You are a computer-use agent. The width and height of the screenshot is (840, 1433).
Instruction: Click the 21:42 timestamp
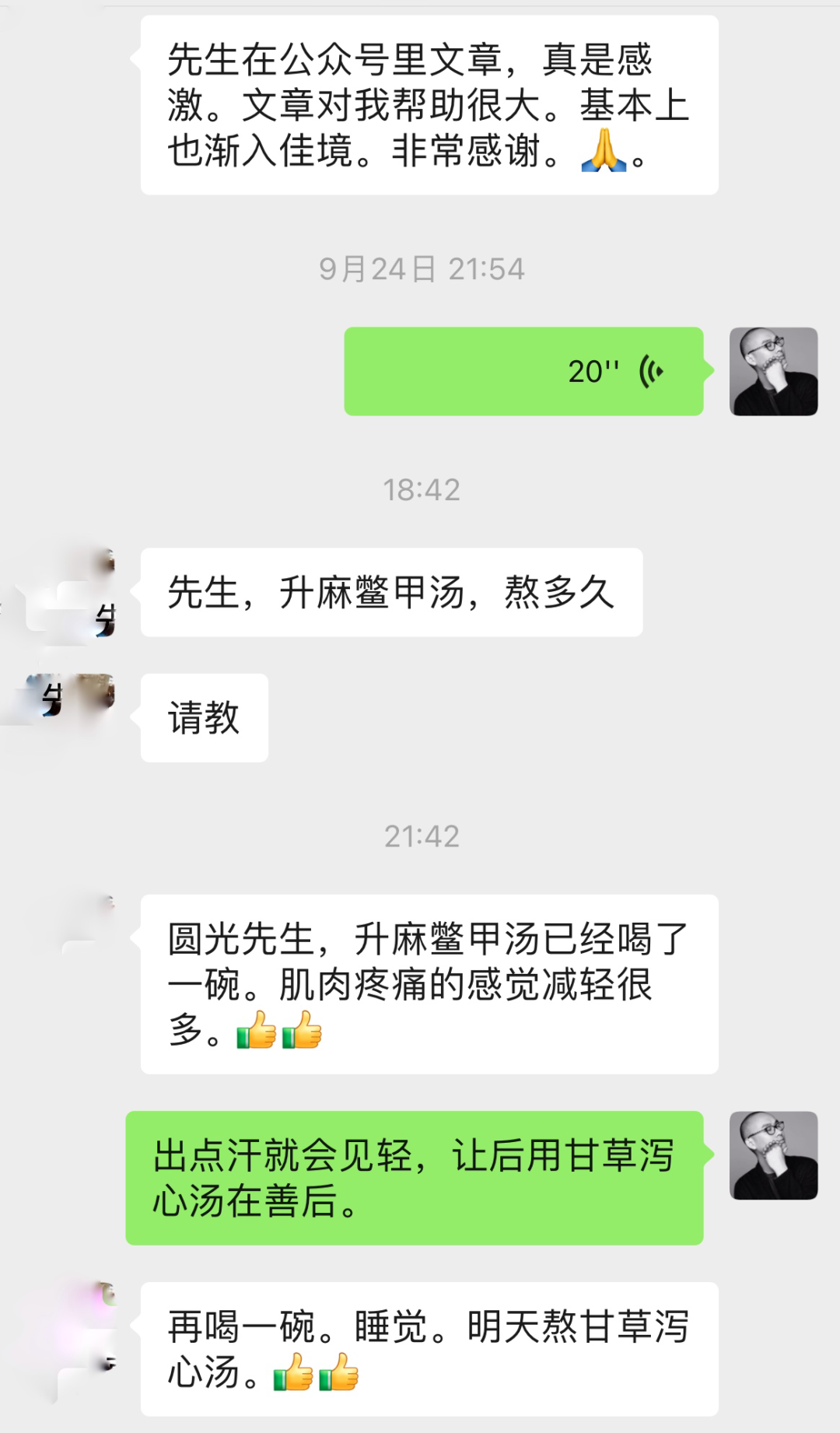(420, 836)
